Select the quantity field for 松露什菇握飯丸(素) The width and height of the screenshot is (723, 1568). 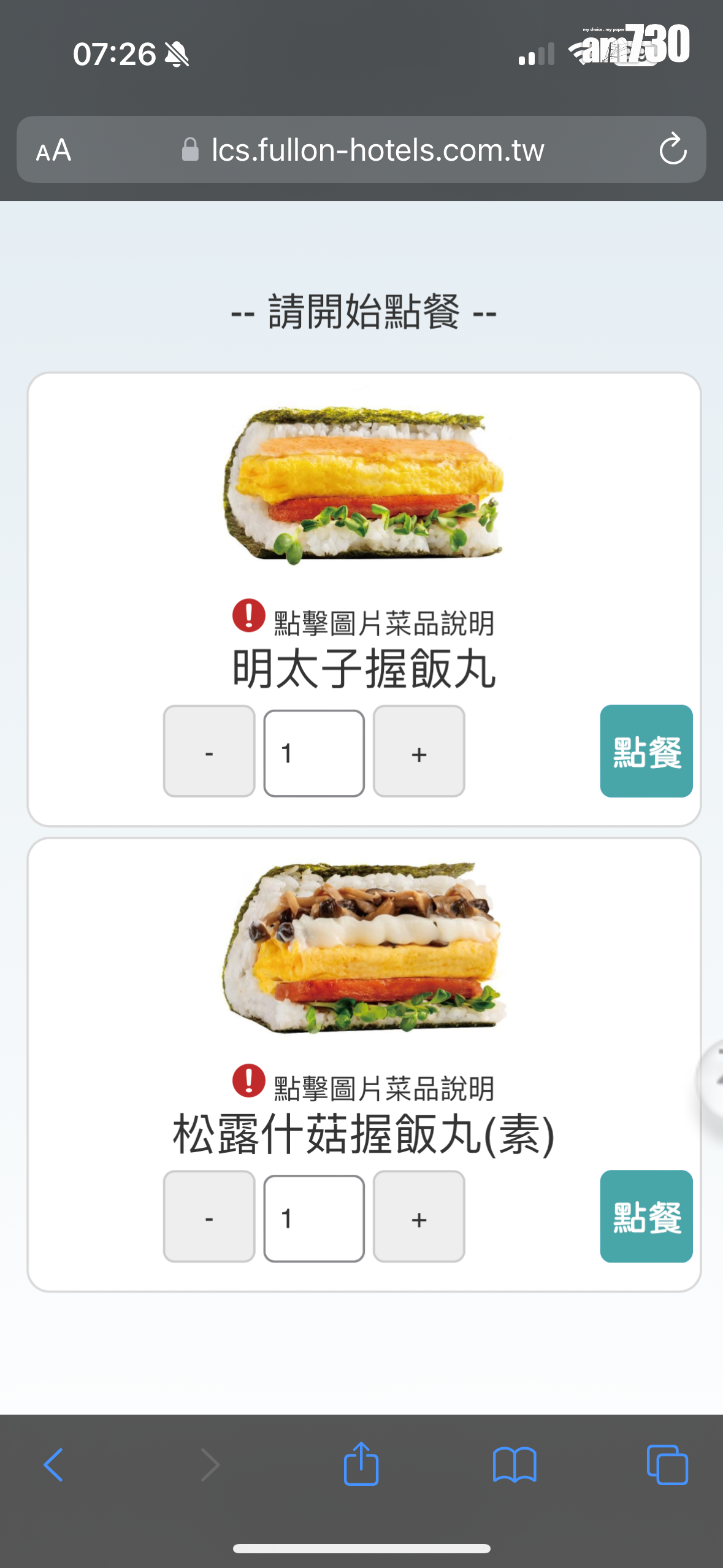point(314,1218)
